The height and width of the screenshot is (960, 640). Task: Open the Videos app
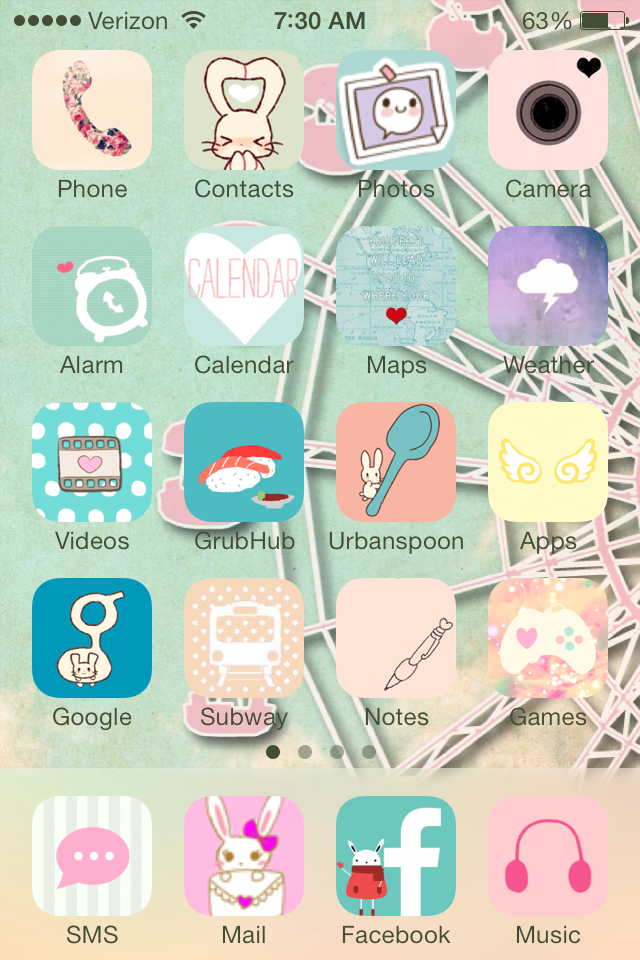point(92,462)
